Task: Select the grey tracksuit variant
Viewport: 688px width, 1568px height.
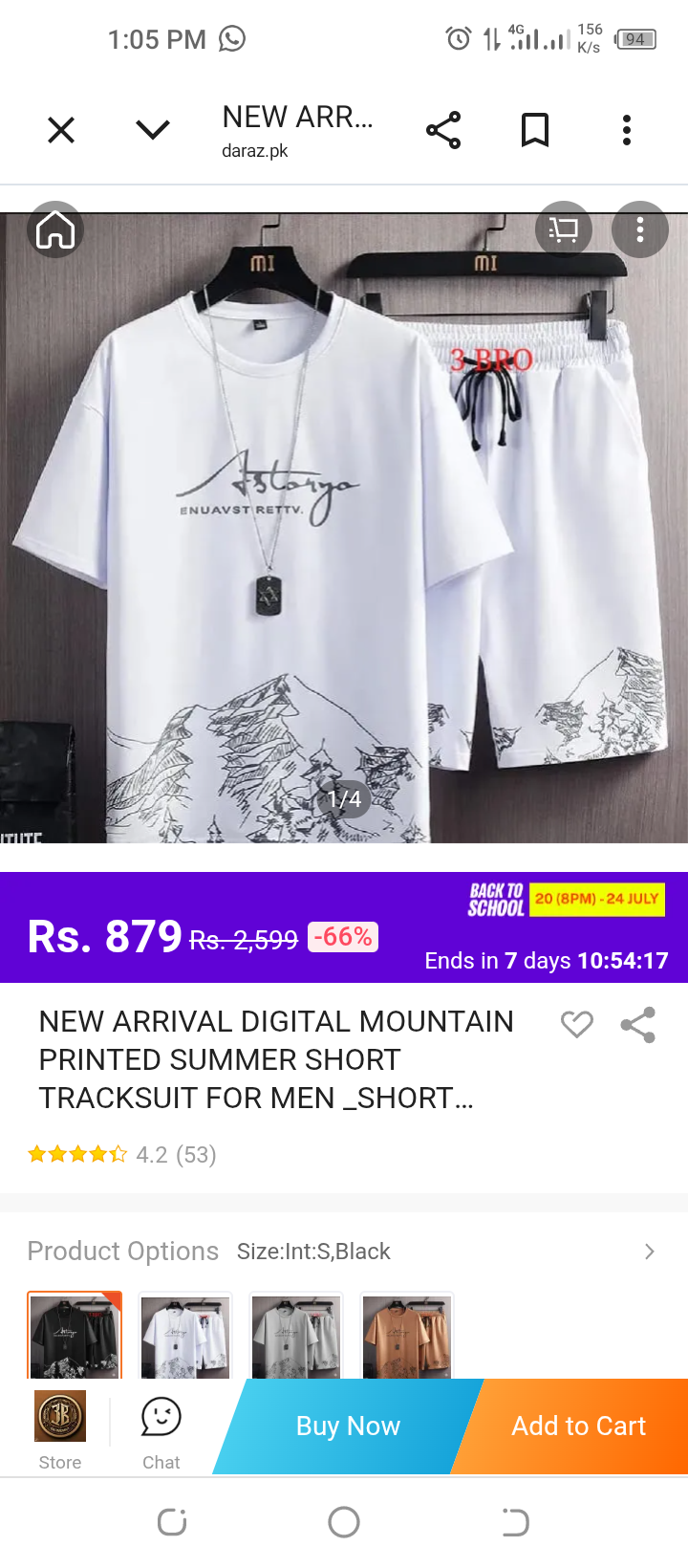Action: 296,1335
